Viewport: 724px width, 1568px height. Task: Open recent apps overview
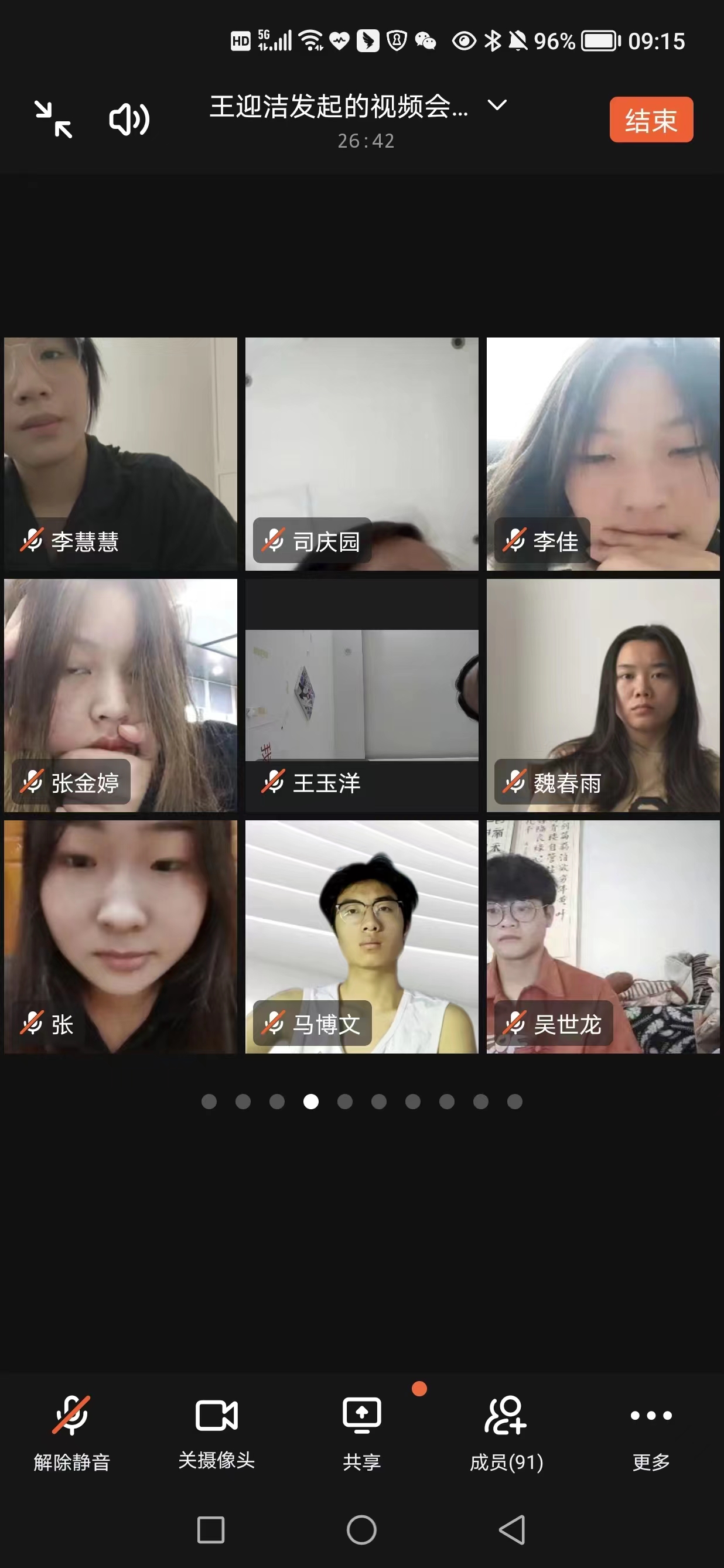coord(211,1529)
